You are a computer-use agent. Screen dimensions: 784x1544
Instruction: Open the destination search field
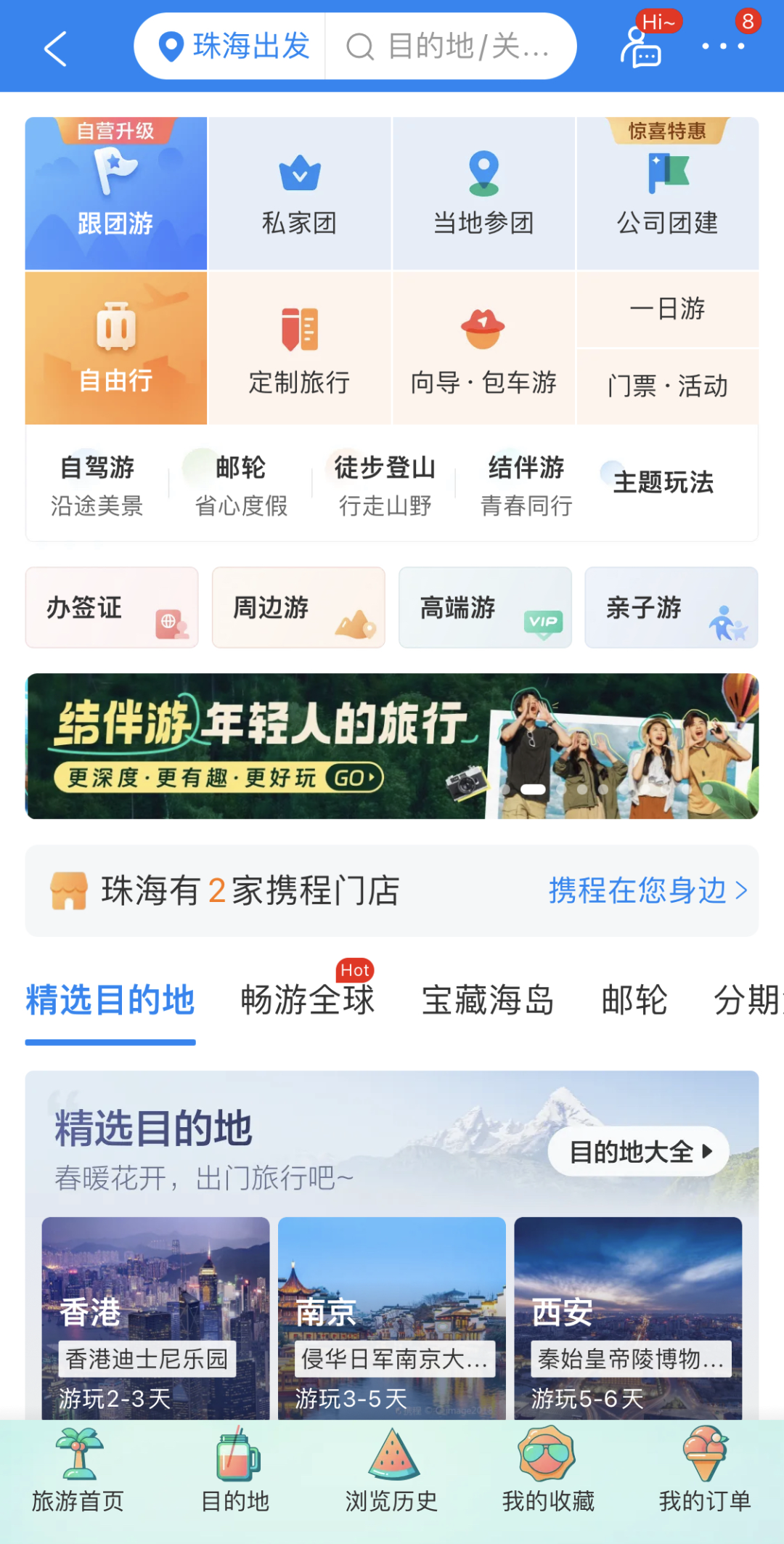[x=450, y=46]
